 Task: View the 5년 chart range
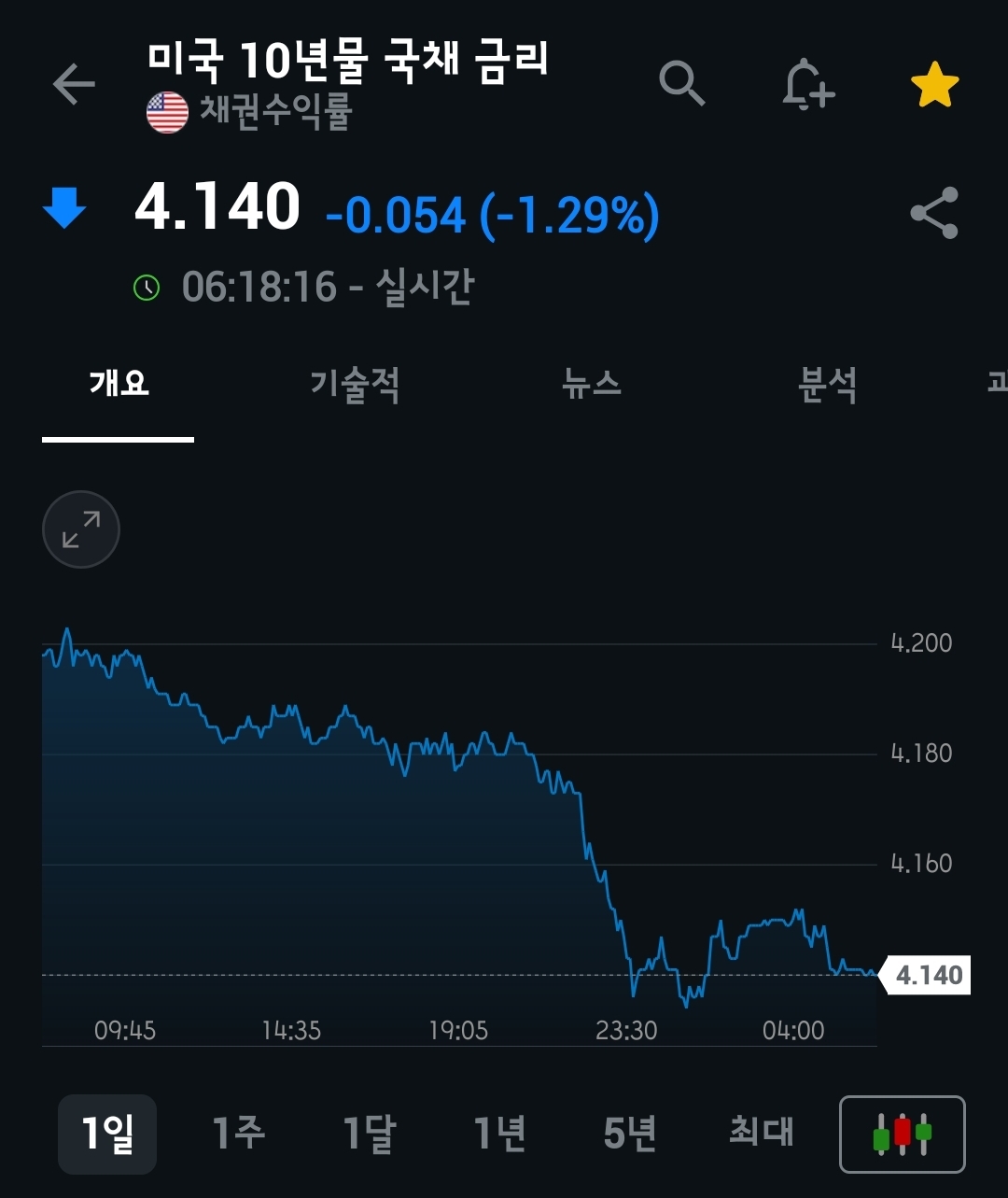coord(630,1134)
